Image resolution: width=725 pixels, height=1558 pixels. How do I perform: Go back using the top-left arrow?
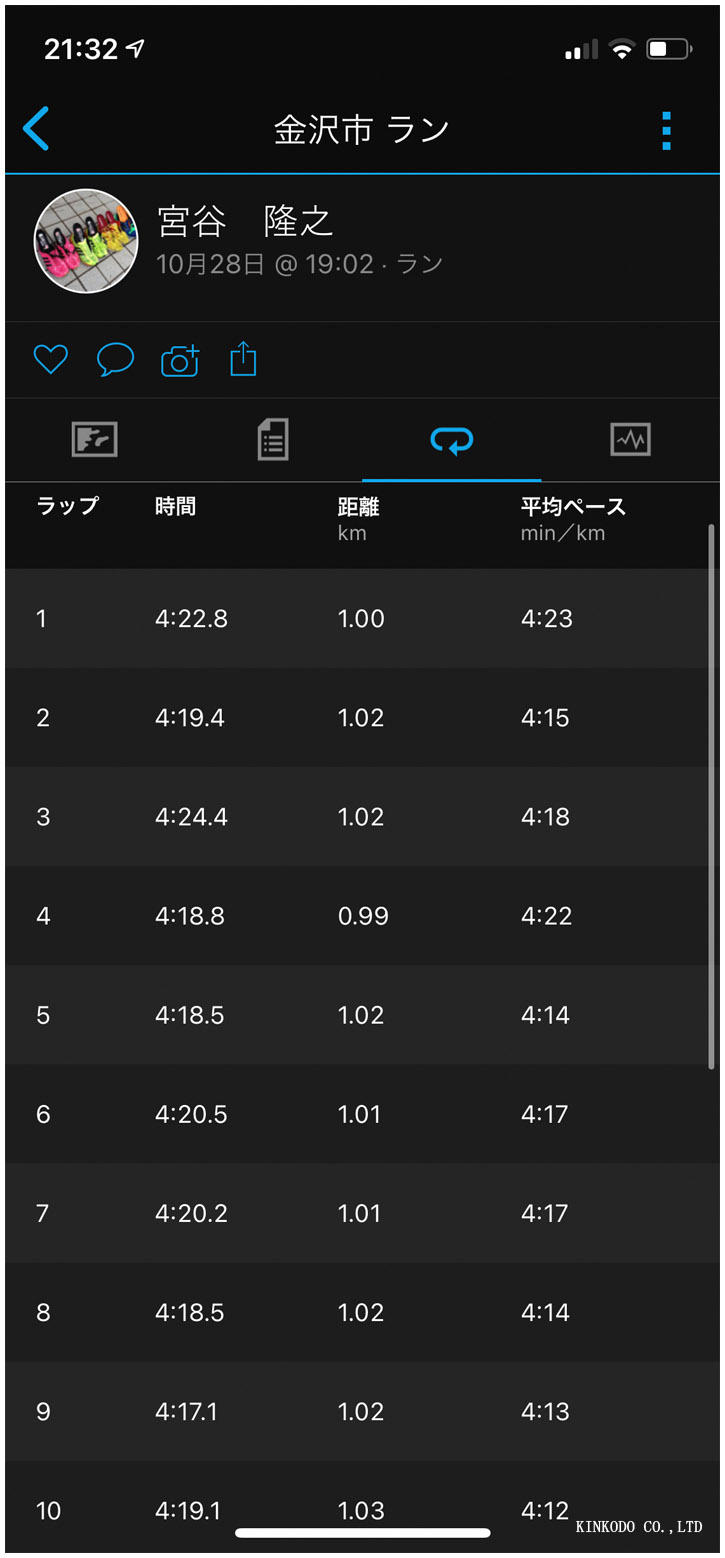pyautogui.click(x=36, y=129)
